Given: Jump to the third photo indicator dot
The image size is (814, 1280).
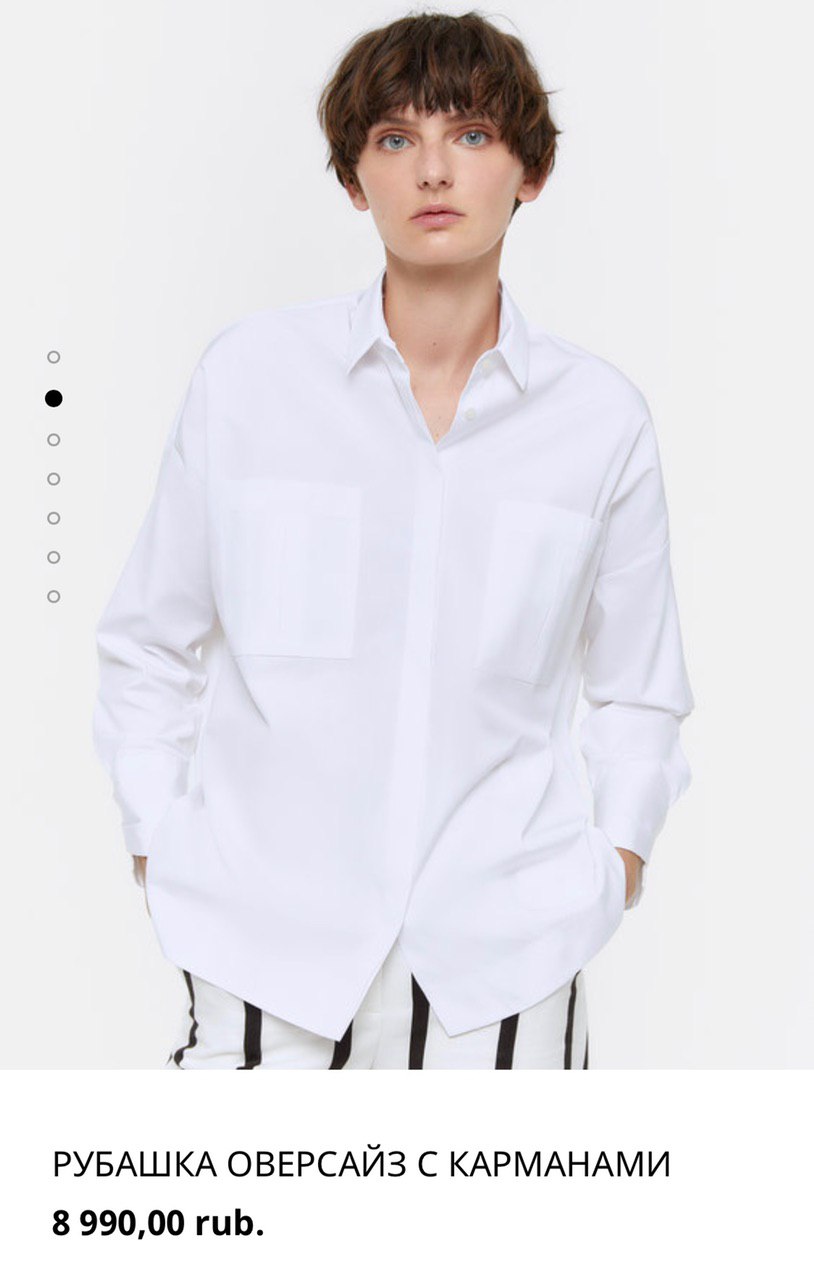Looking at the screenshot, I should (54, 439).
